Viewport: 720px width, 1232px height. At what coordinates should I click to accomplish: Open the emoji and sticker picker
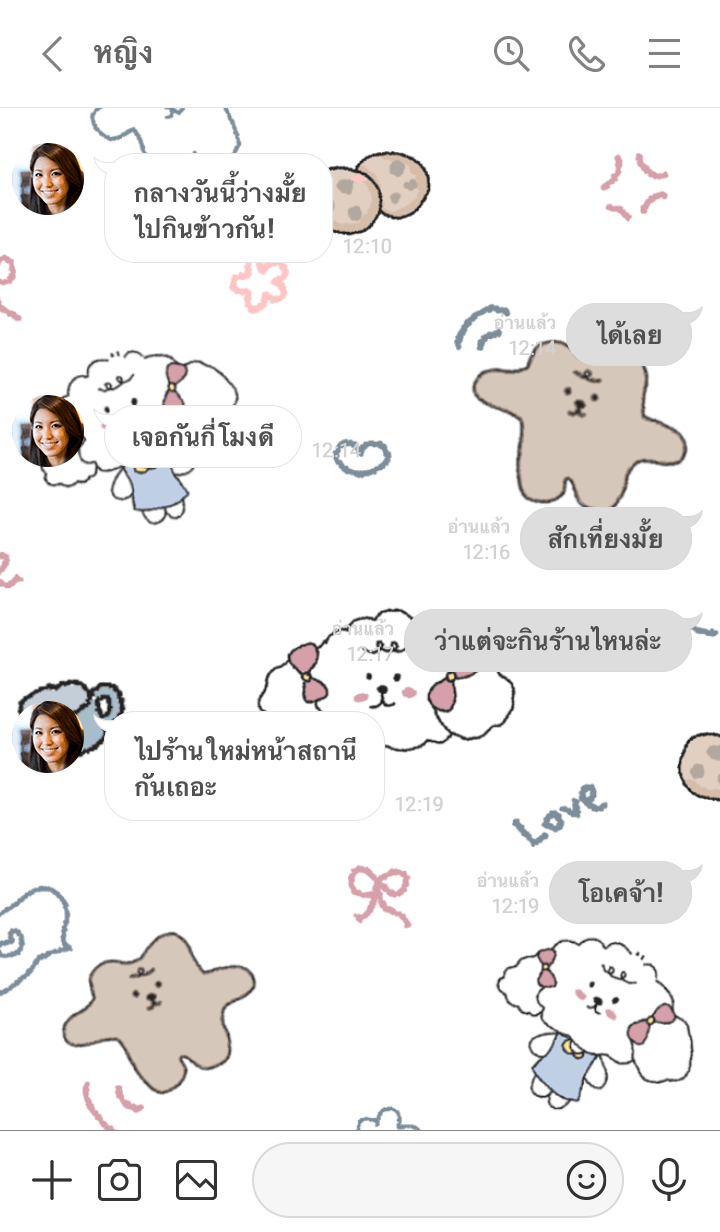[586, 1181]
